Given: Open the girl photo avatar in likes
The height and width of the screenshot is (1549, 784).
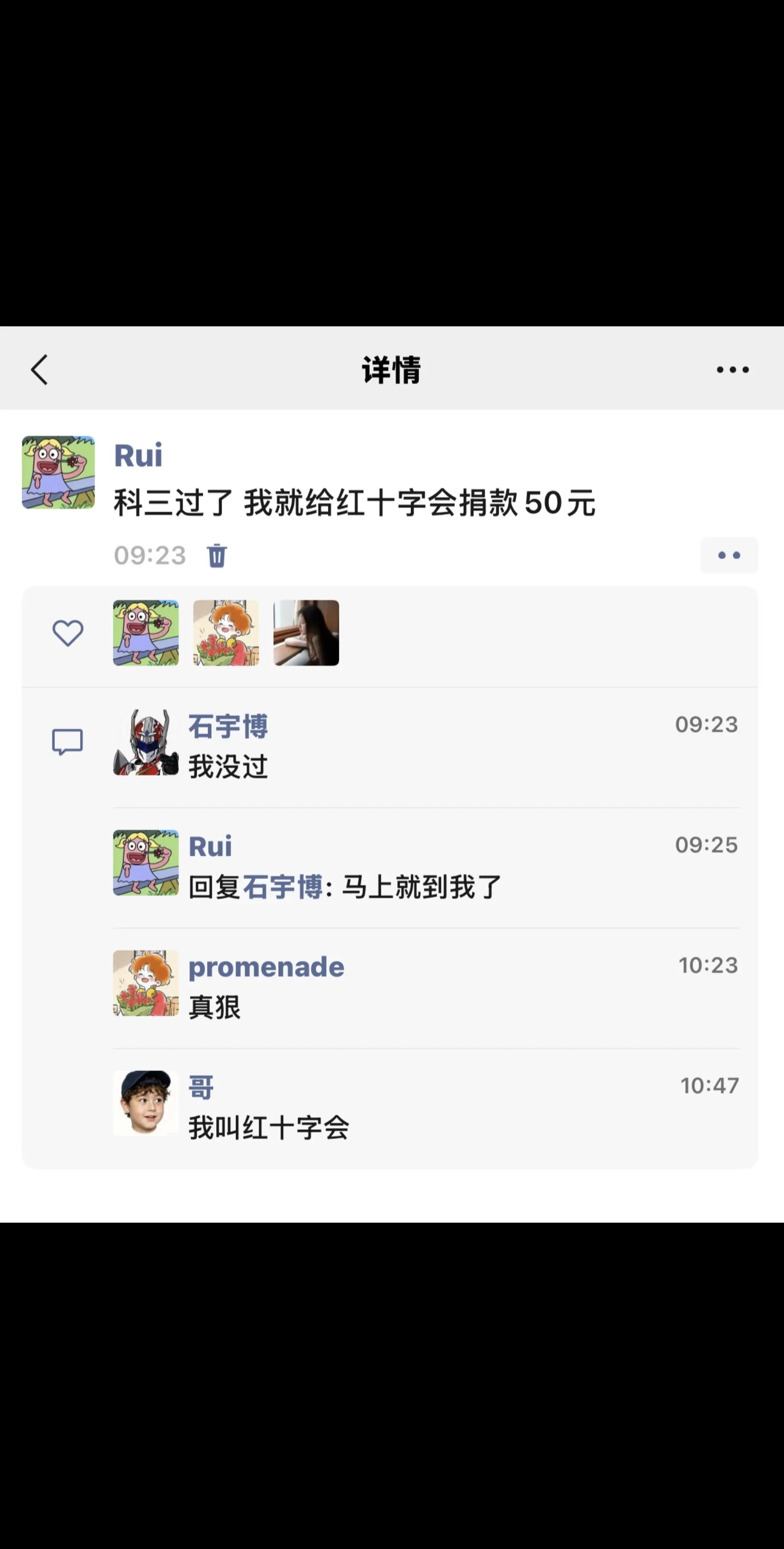Looking at the screenshot, I should (306, 633).
